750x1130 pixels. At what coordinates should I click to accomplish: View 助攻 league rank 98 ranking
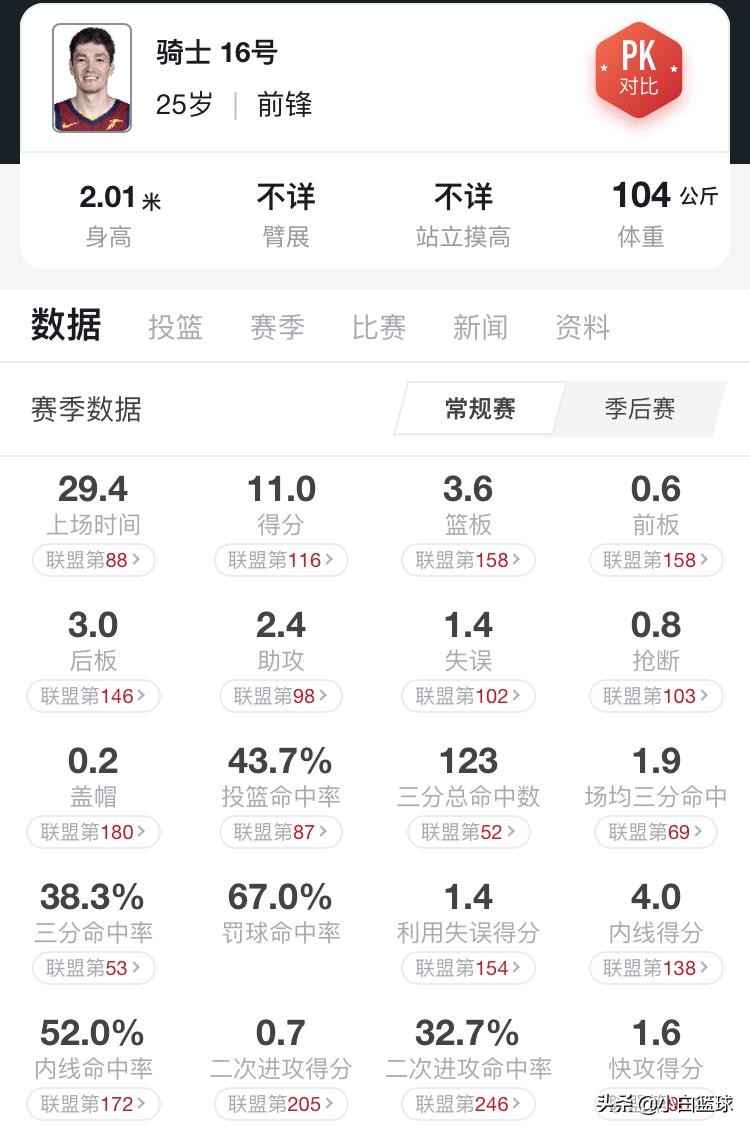tap(281, 696)
